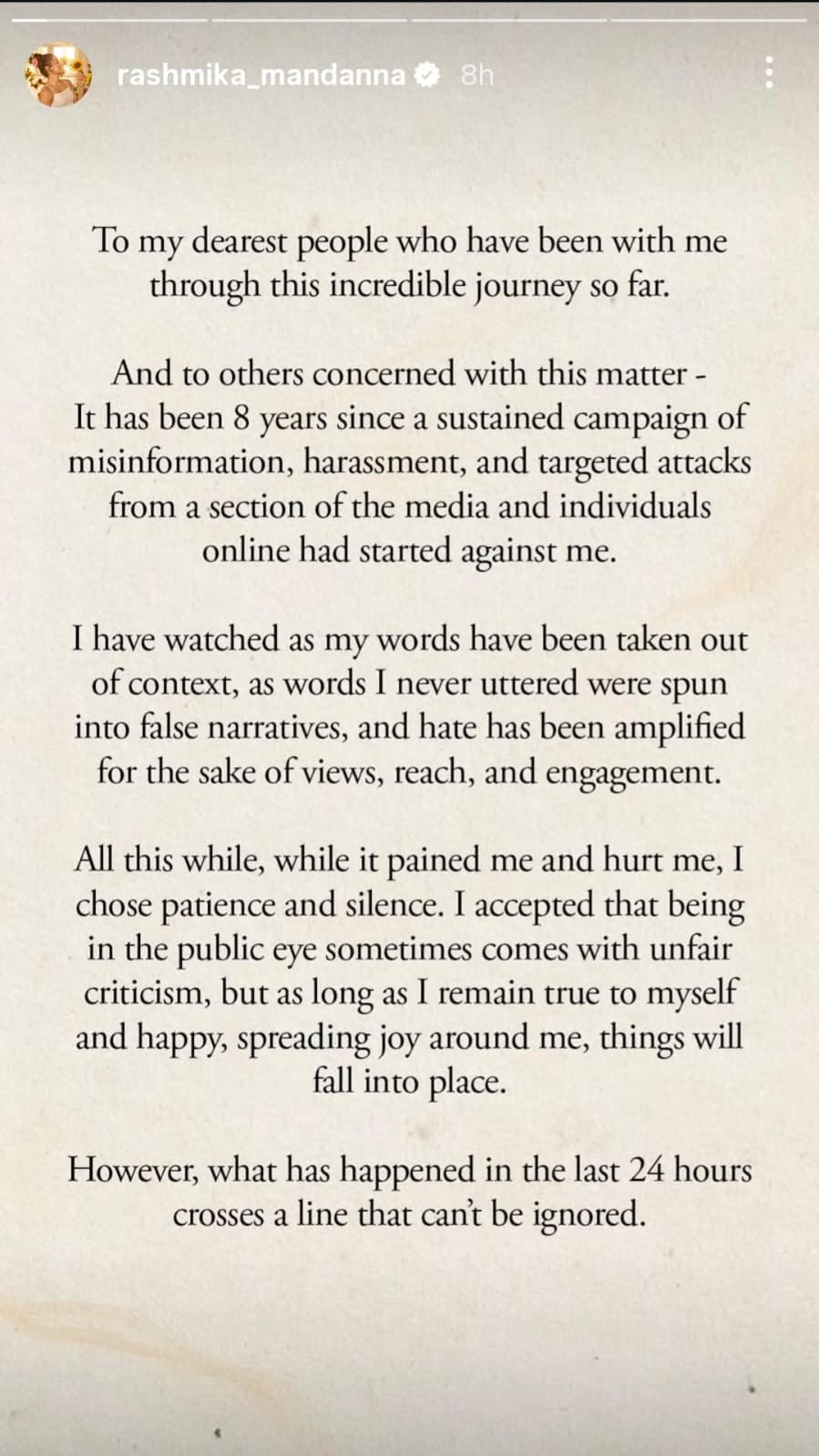Tap the story author's profile picture
This screenshot has height=1456, width=819.
coord(58,75)
